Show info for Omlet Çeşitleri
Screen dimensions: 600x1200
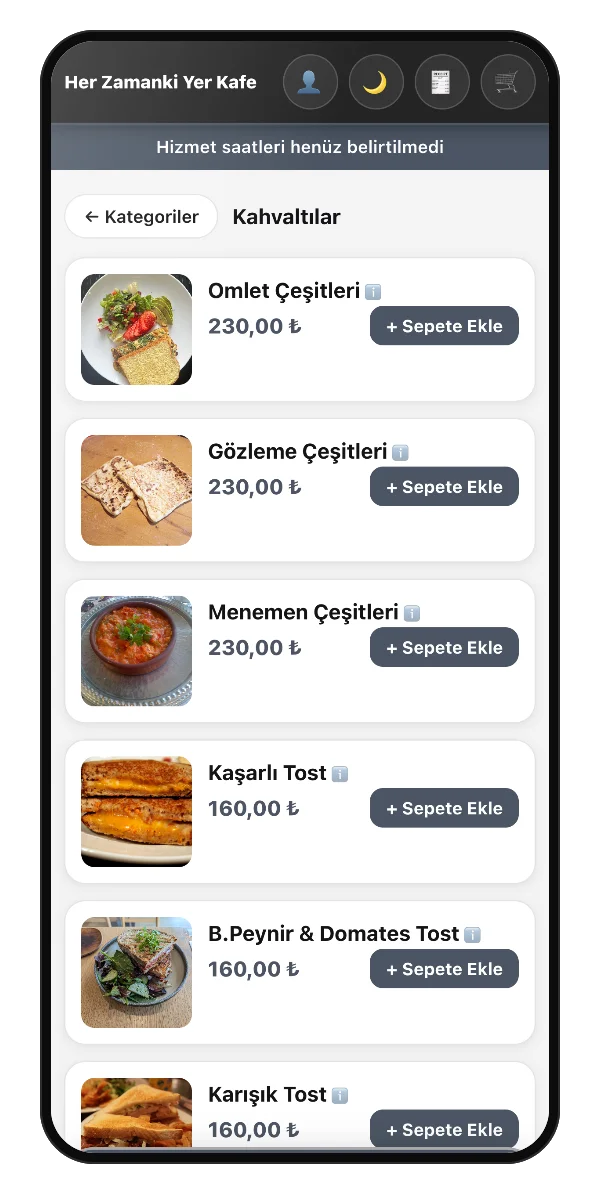tap(373, 292)
